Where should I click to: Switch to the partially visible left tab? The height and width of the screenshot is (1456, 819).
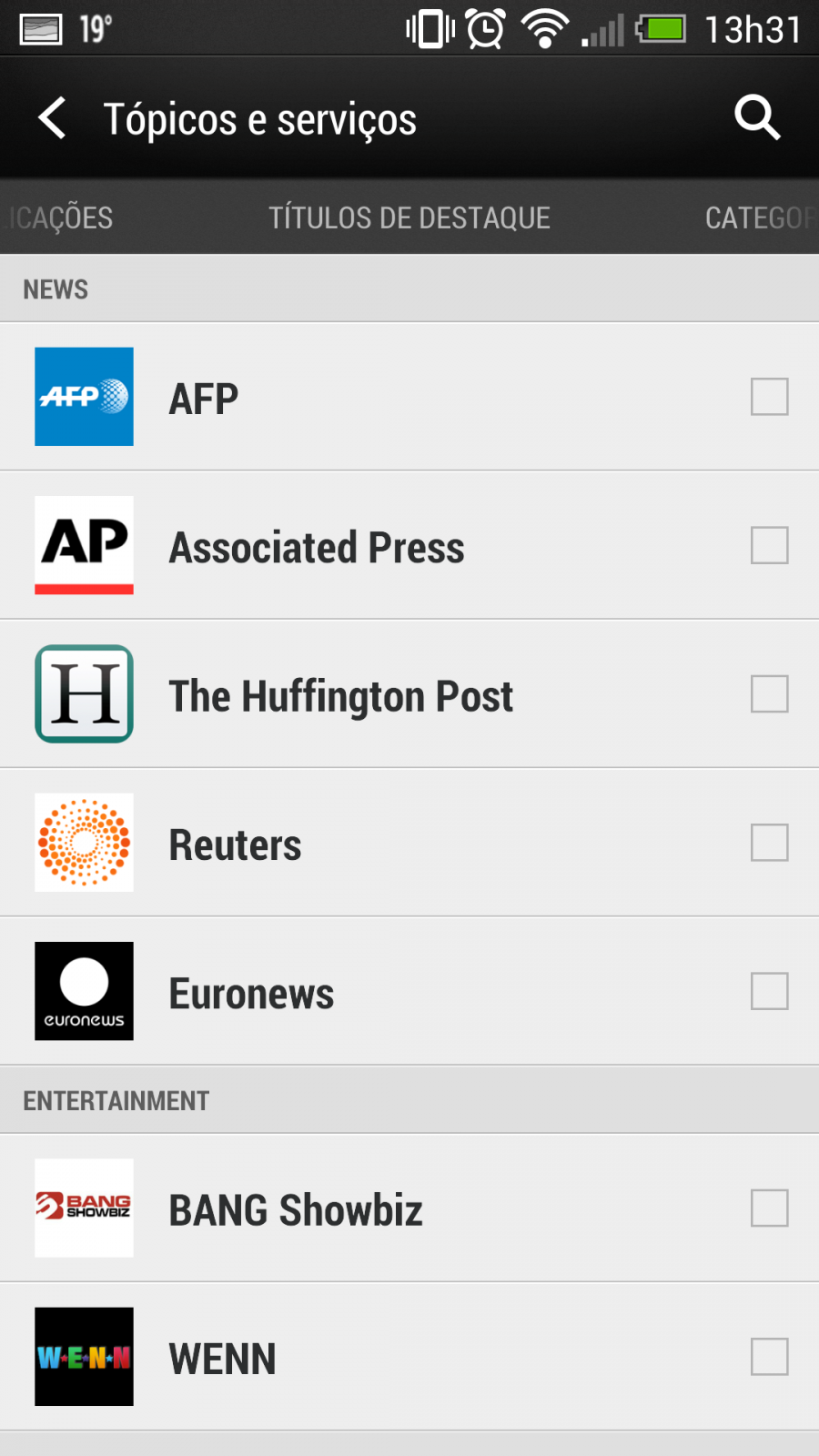click(x=58, y=218)
